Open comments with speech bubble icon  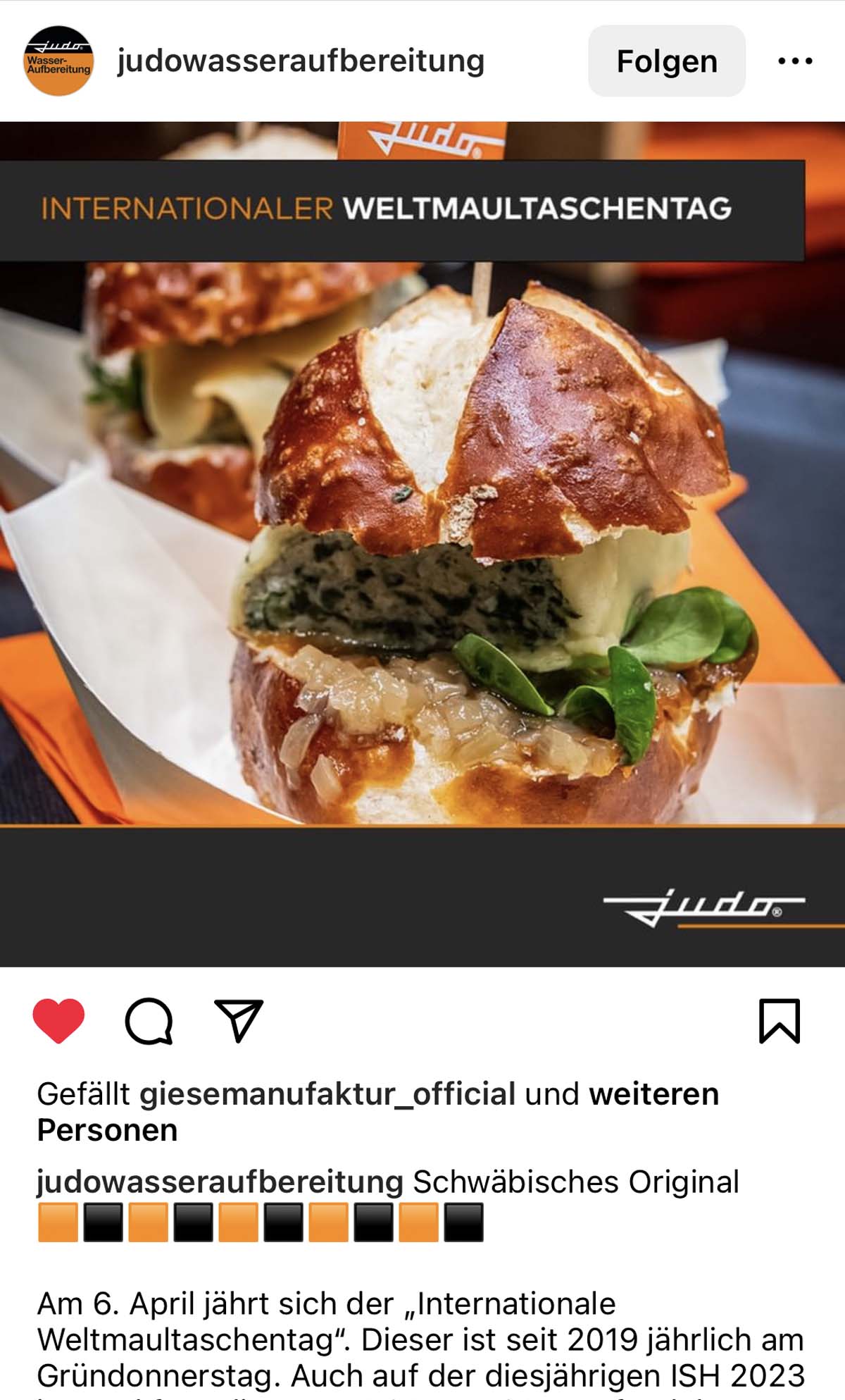coord(149,1020)
